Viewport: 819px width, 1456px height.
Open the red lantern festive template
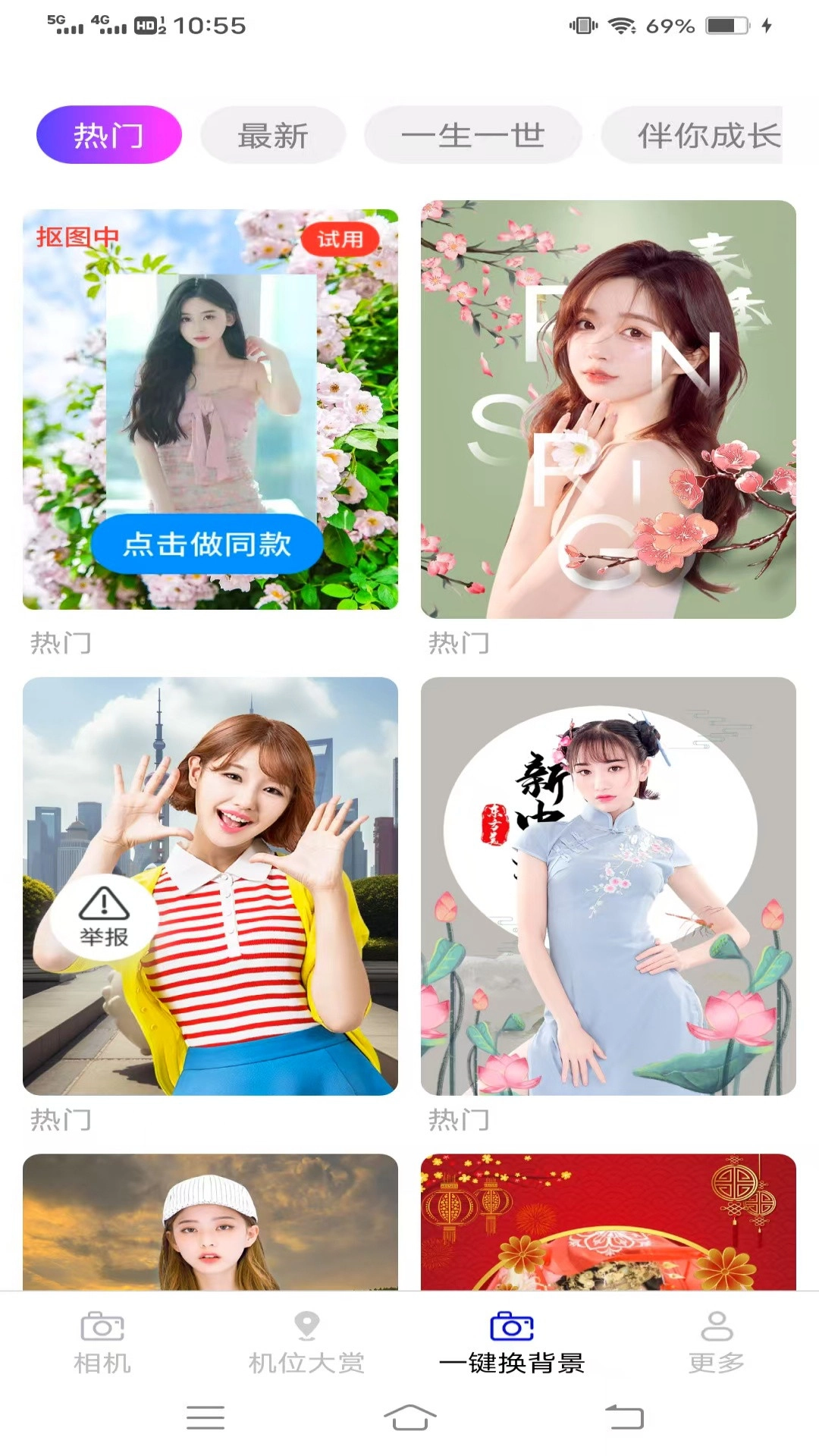(x=608, y=1221)
